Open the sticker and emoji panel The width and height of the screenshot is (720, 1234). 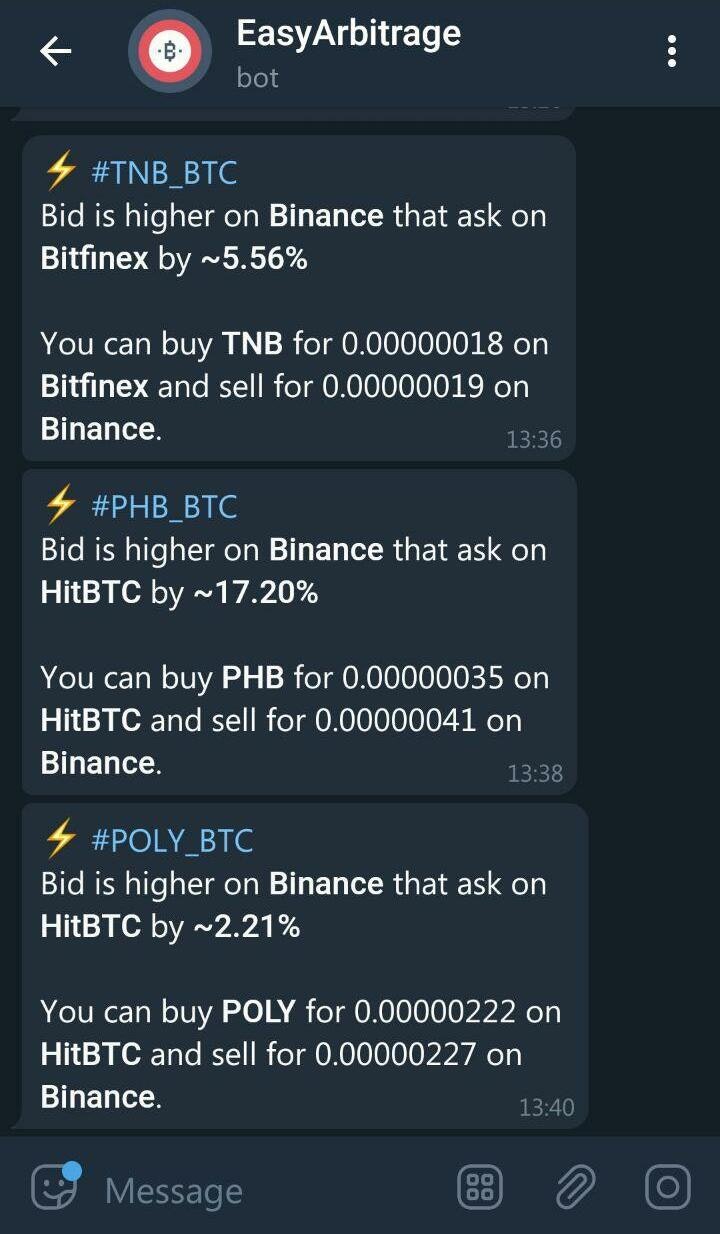pyautogui.click(x=54, y=1188)
